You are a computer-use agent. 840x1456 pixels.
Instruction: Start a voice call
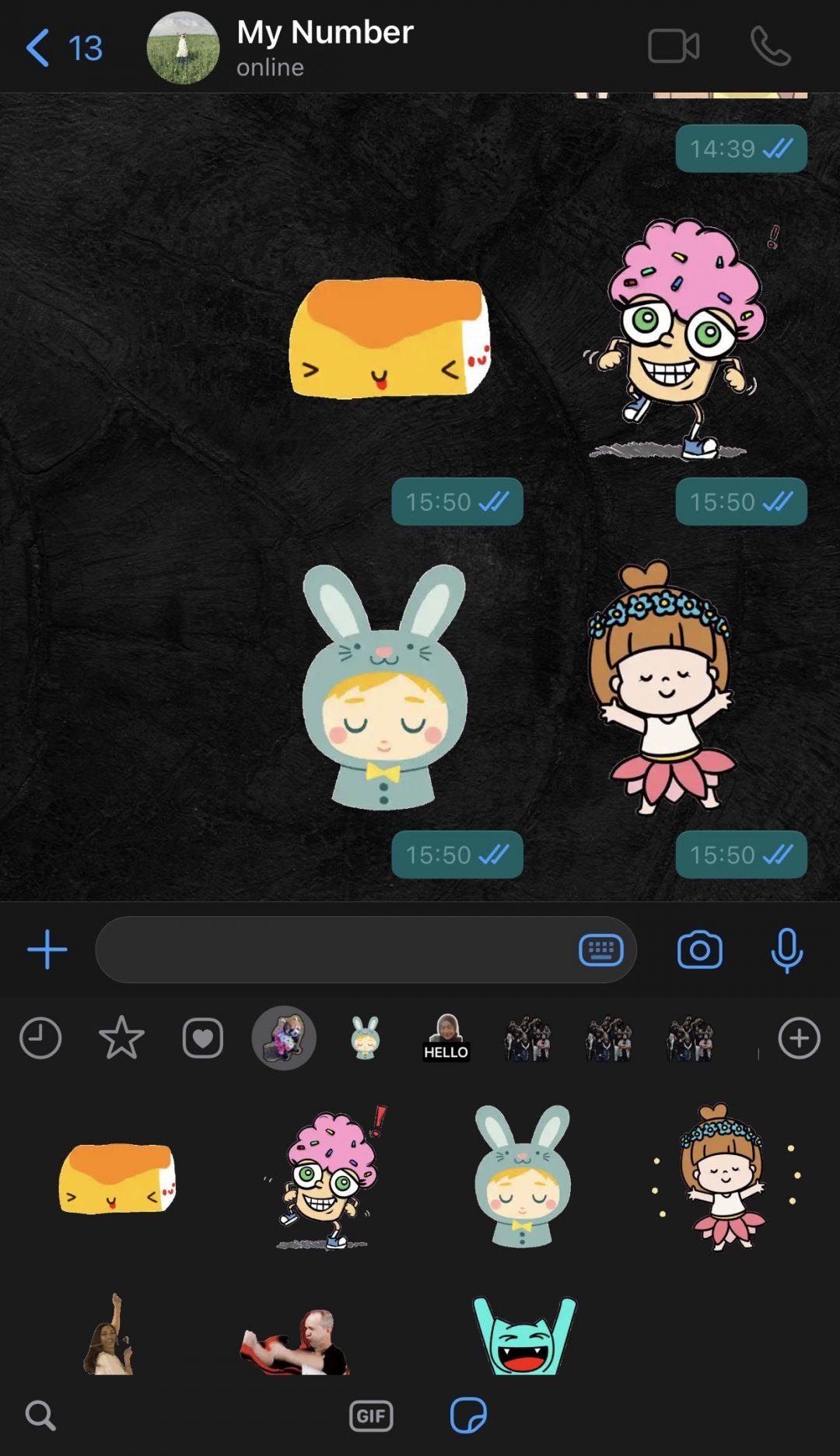click(x=770, y=47)
